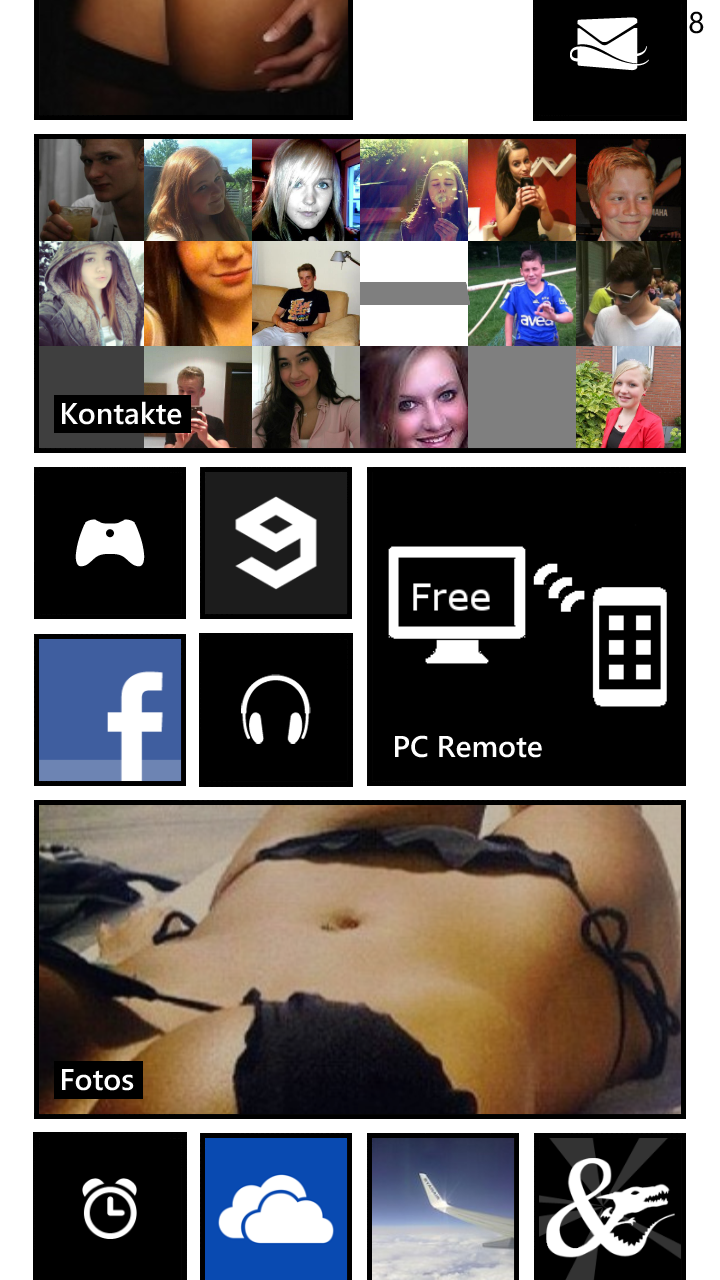
Task: Open the airplane wing photo tile
Action: click(443, 1206)
